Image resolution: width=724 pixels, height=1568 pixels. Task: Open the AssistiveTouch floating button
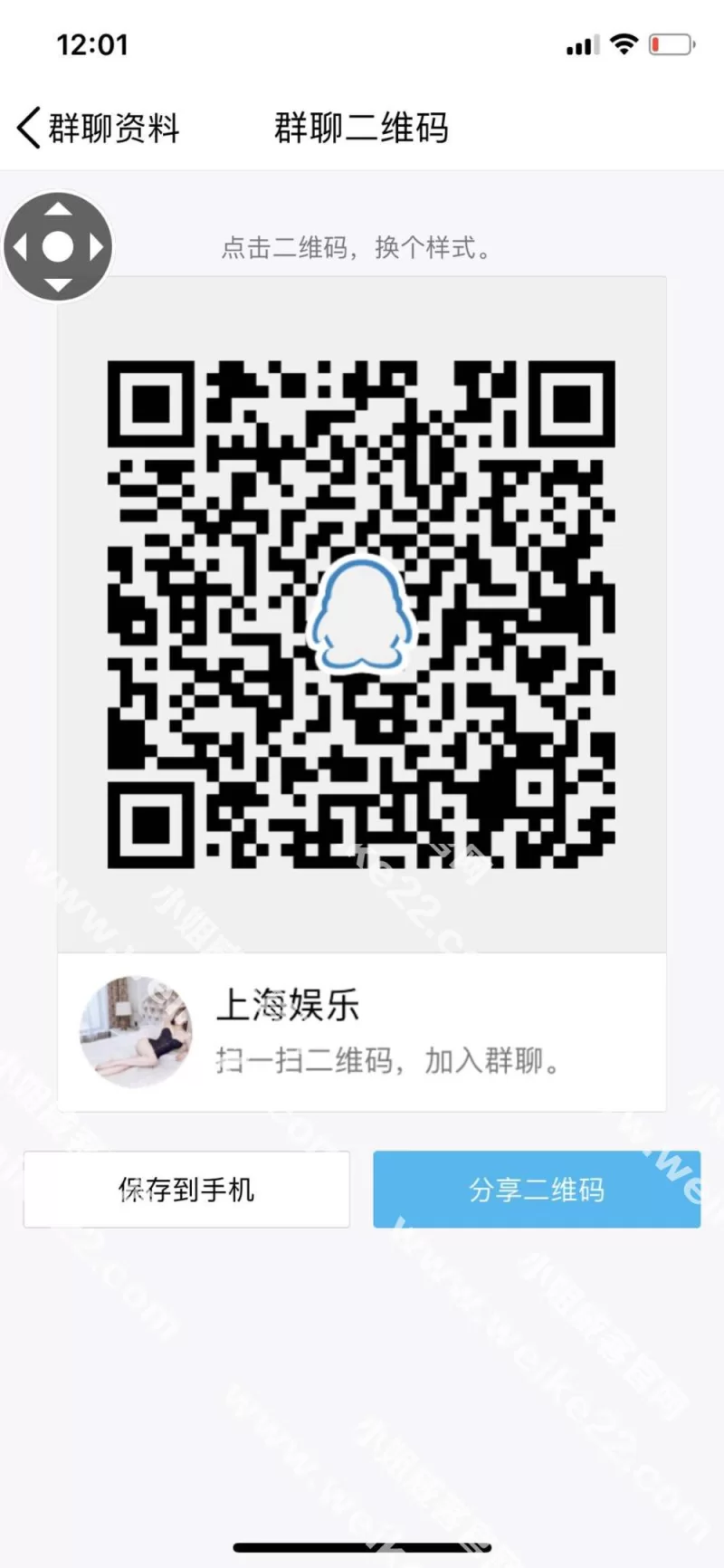[58, 246]
